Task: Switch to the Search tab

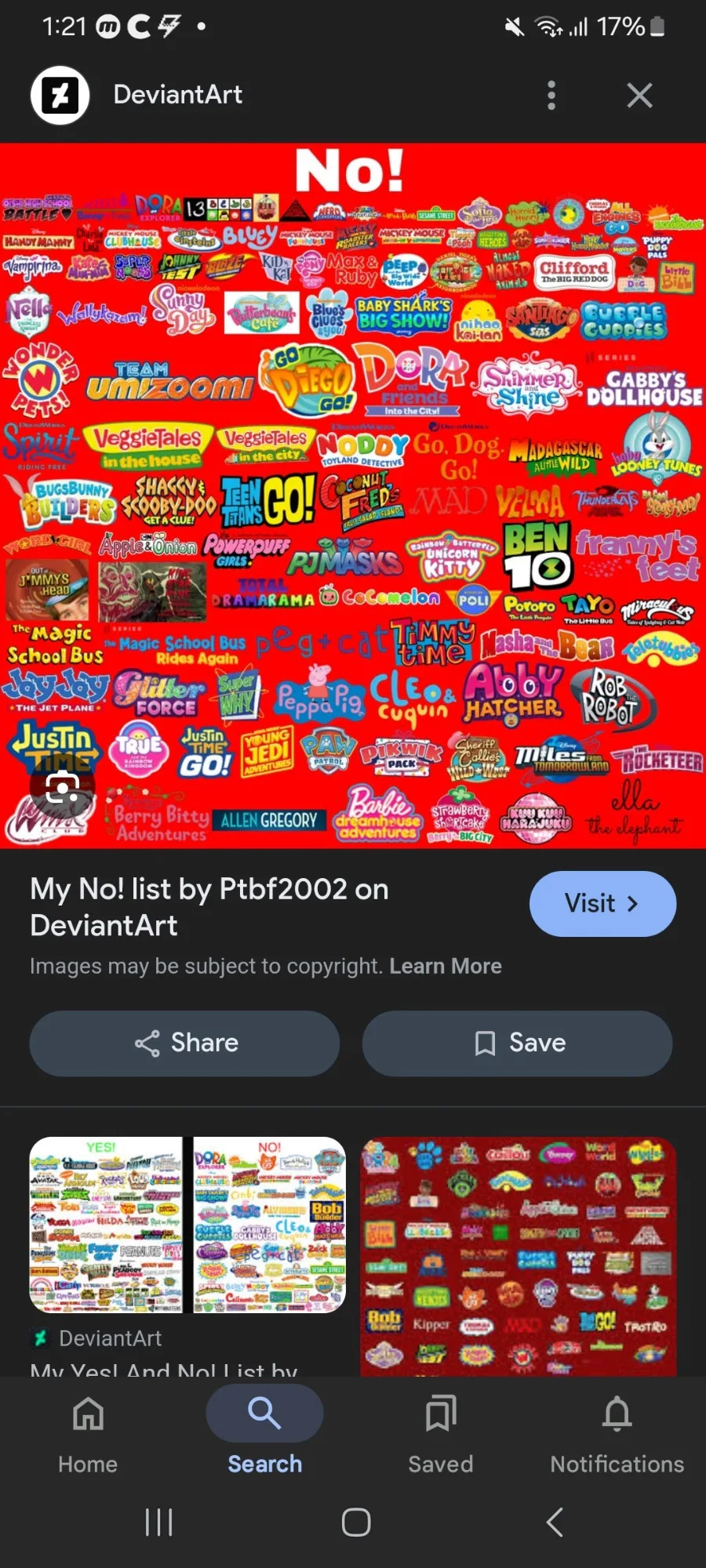Action: point(264,1434)
